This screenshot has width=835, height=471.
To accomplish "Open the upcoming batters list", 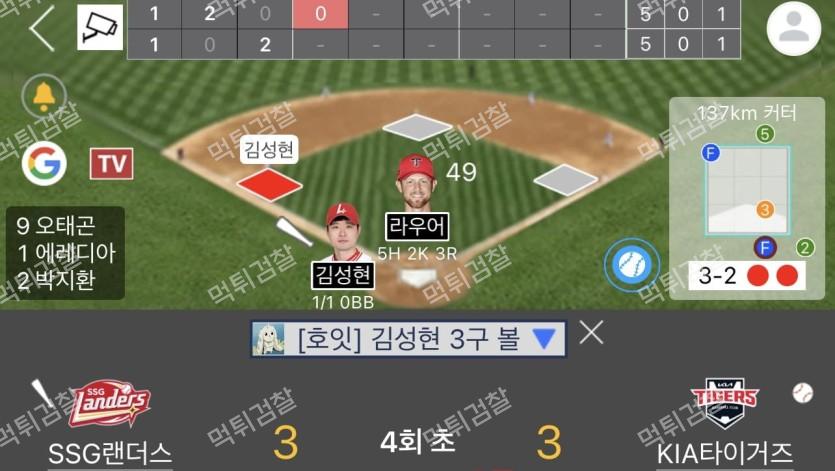I will tap(65, 252).
